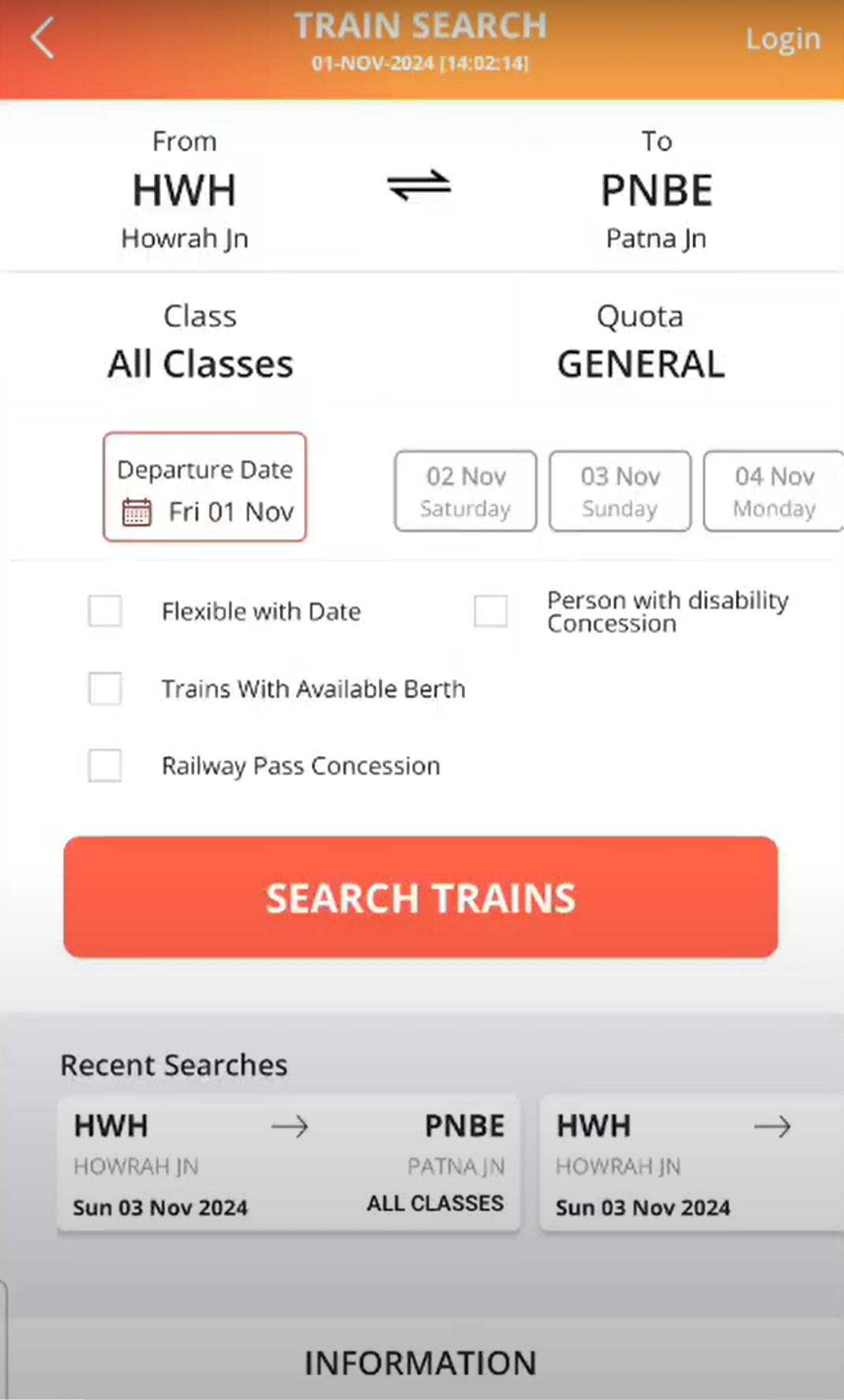Change the To station PNBE
This screenshot has width=844, height=1400.
point(656,191)
